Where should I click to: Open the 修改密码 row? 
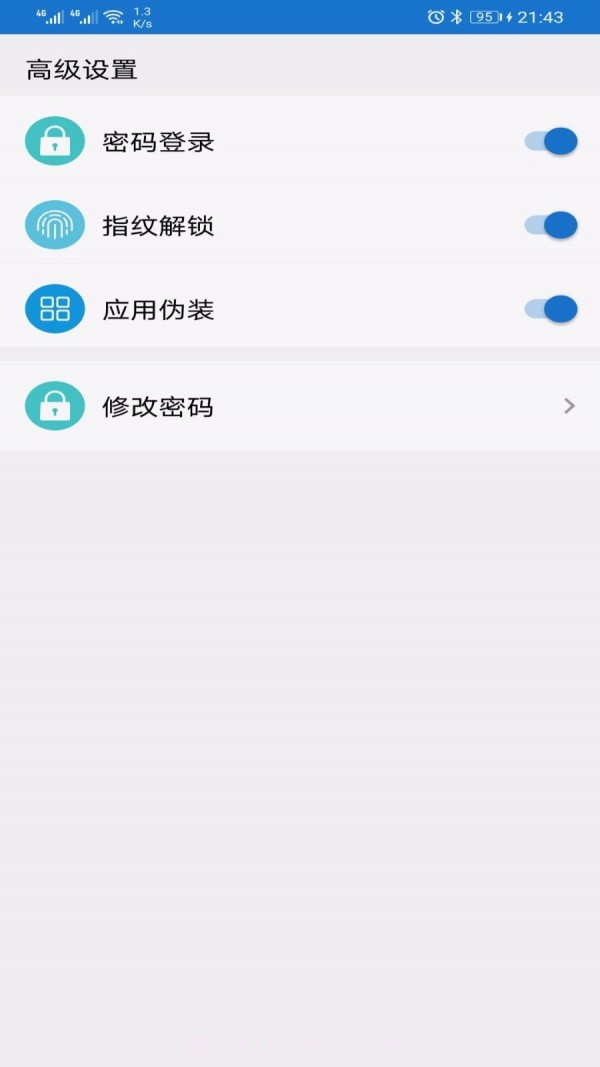tap(300, 406)
